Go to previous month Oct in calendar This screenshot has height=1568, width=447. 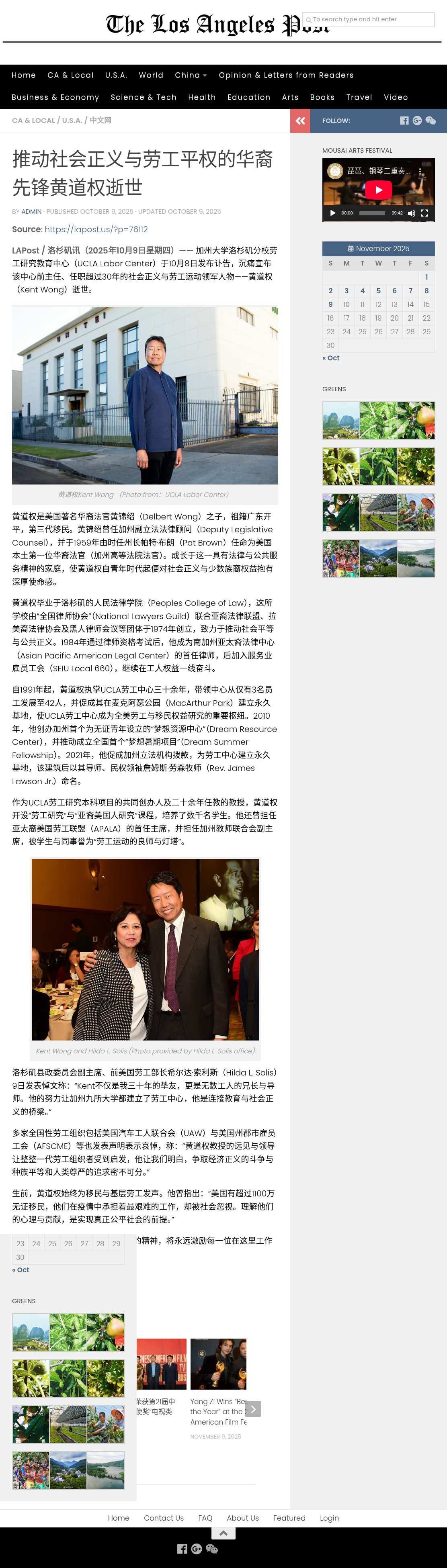tap(331, 358)
